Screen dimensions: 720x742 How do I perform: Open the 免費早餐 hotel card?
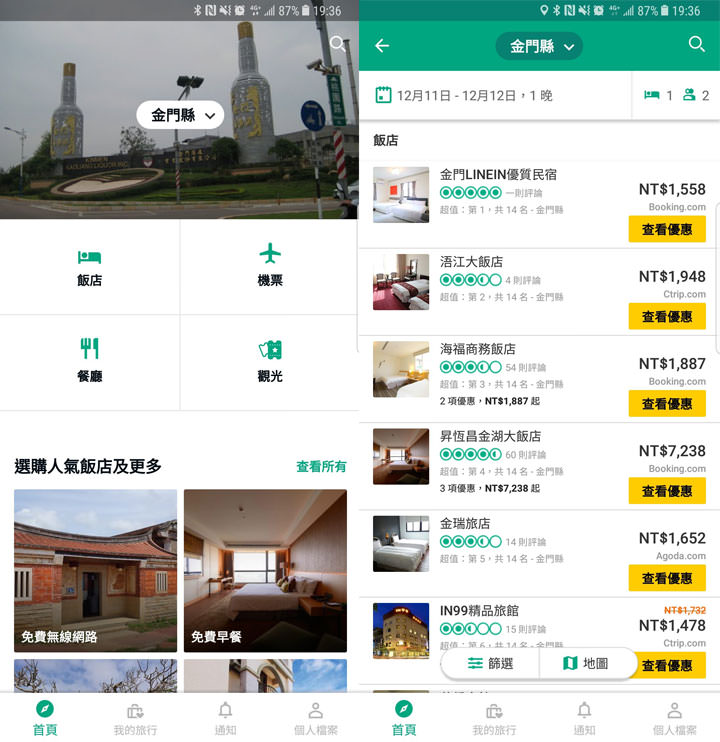[265, 570]
